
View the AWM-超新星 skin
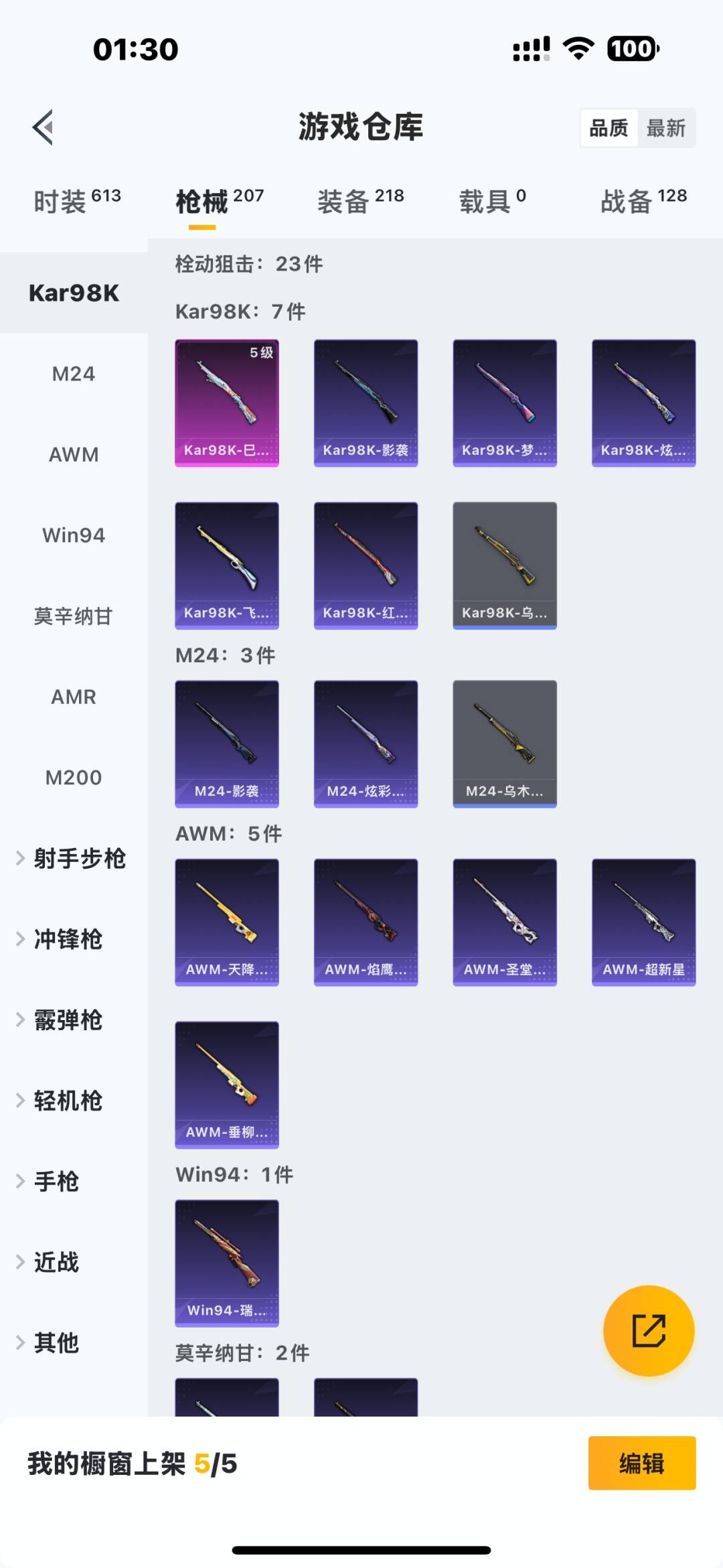643,922
